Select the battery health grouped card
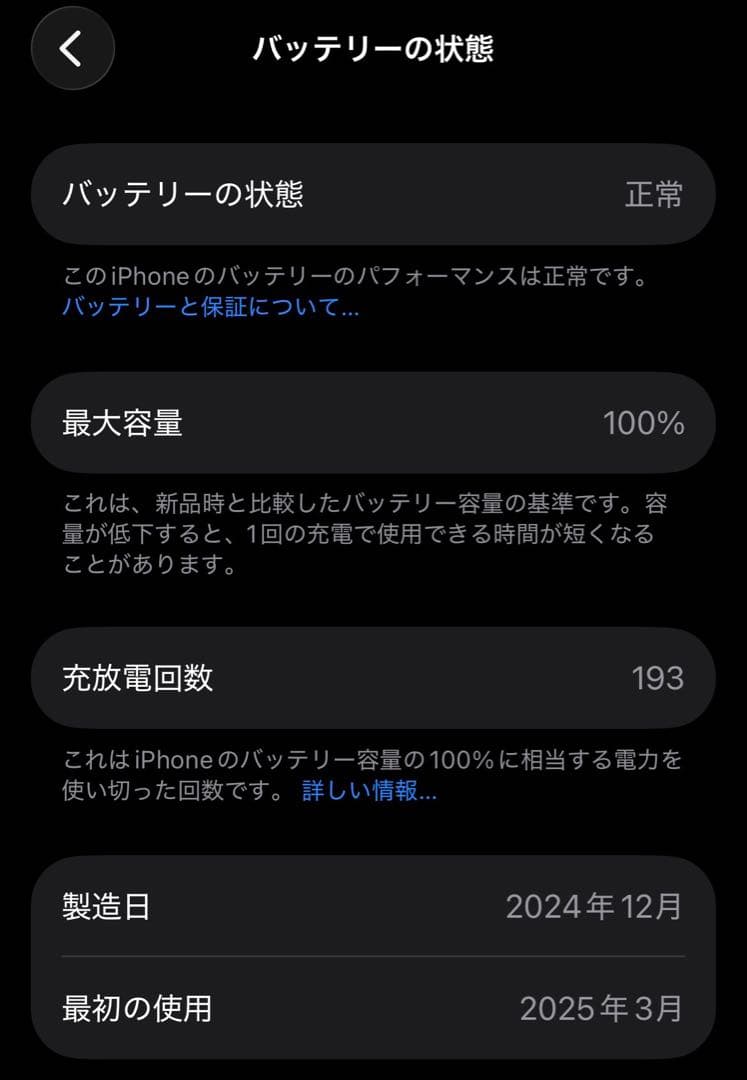This screenshot has height=1080, width=747. coord(373,195)
